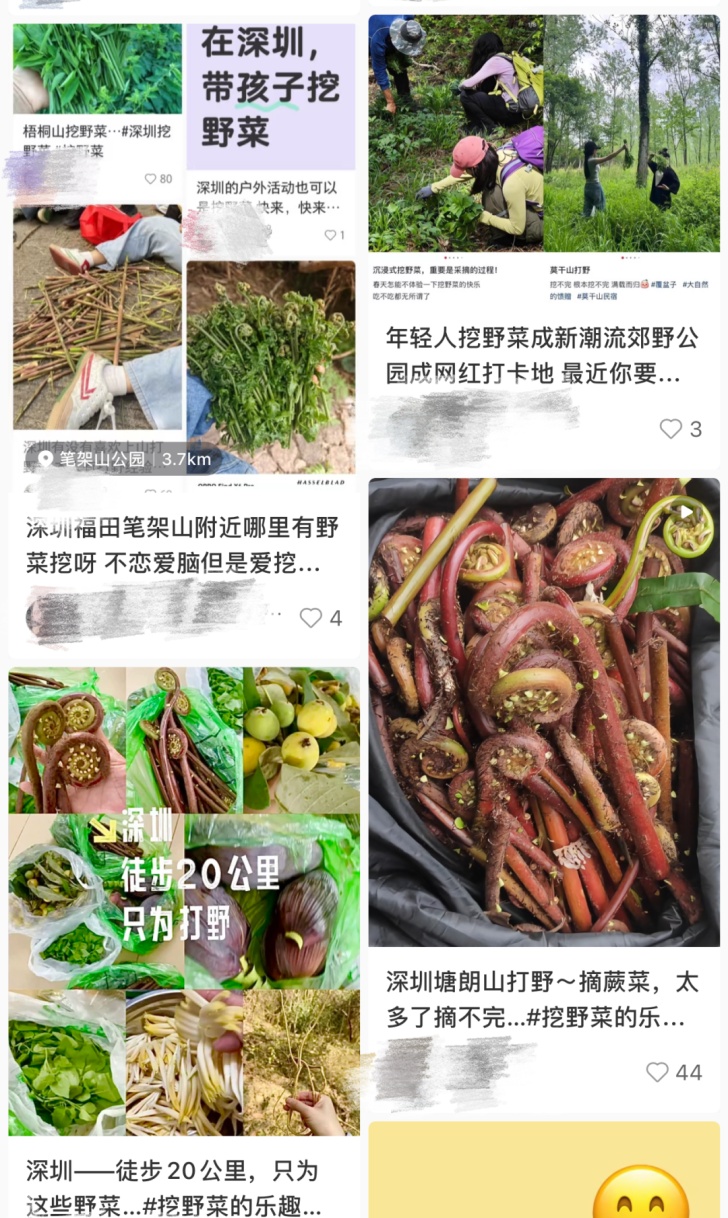728x1218 pixels.
Task: Open the 年轻人挖野菜成新潮流 post
Action: [545, 355]
